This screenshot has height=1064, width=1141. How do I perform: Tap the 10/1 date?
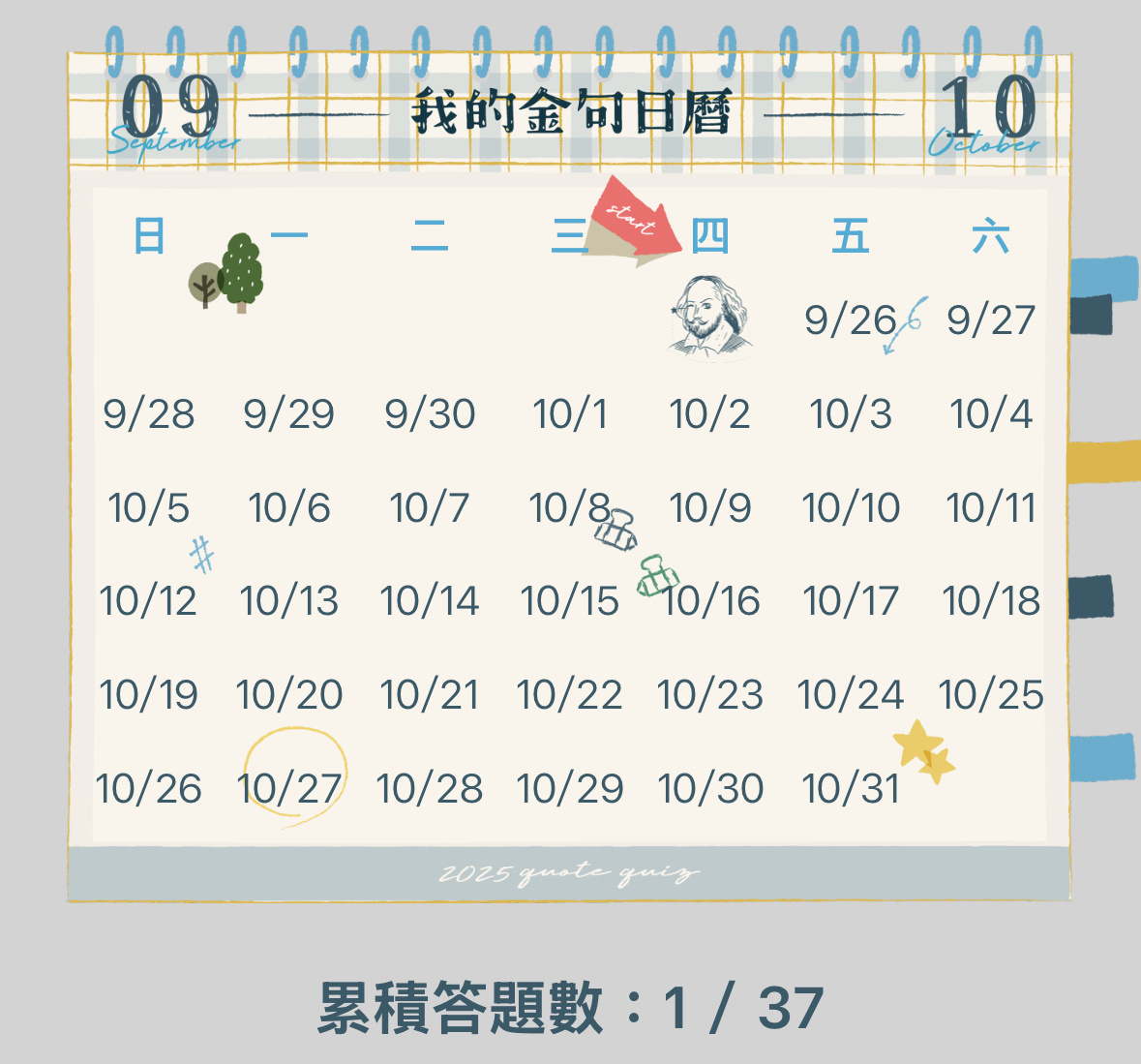pos(570,414)
